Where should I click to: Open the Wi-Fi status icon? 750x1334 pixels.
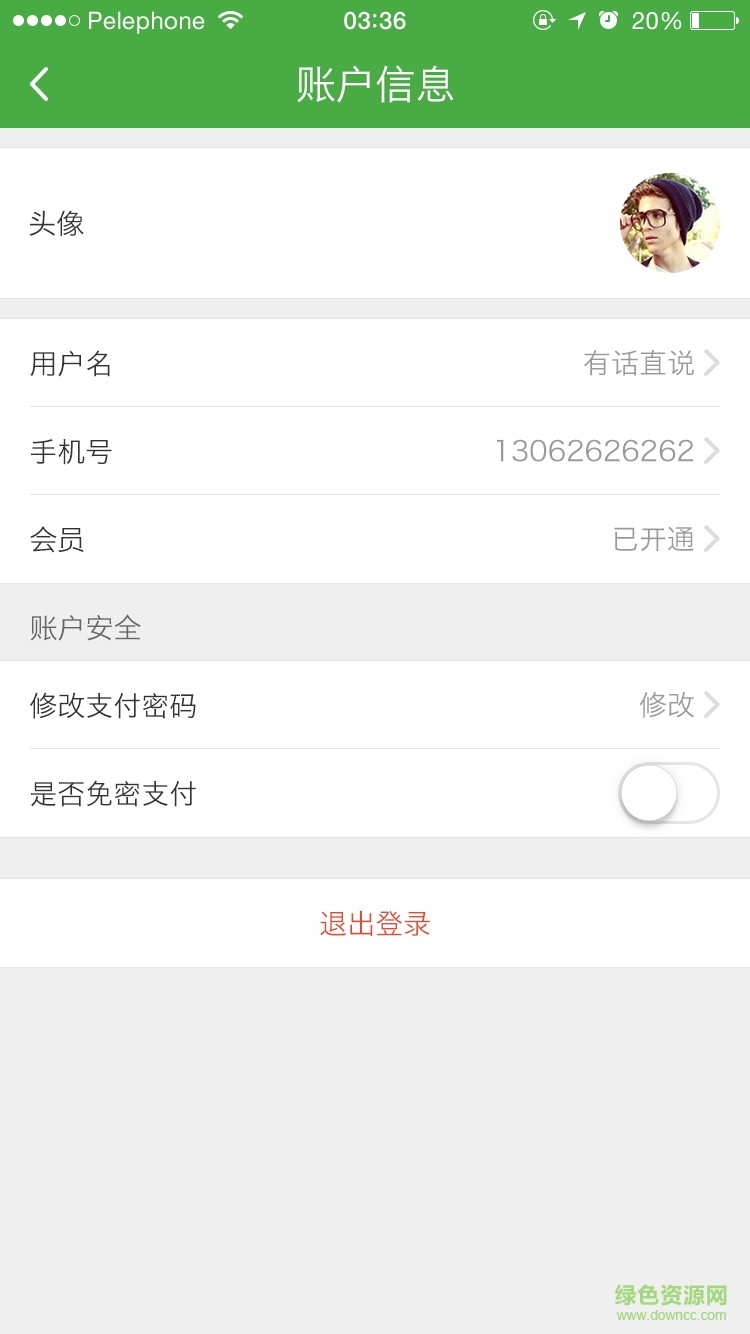point(230,19)
